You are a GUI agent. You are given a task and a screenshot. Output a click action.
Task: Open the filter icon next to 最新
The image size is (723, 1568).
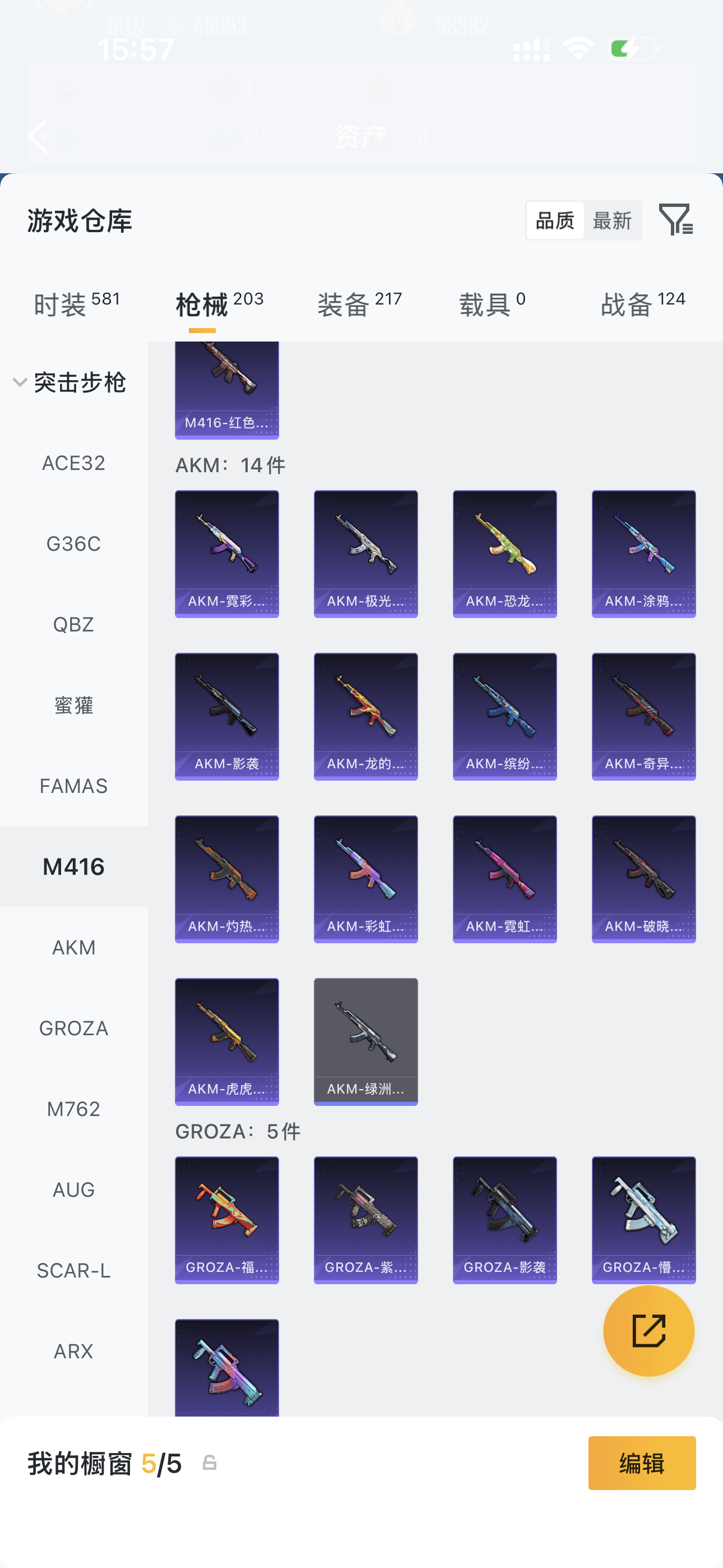675,220
